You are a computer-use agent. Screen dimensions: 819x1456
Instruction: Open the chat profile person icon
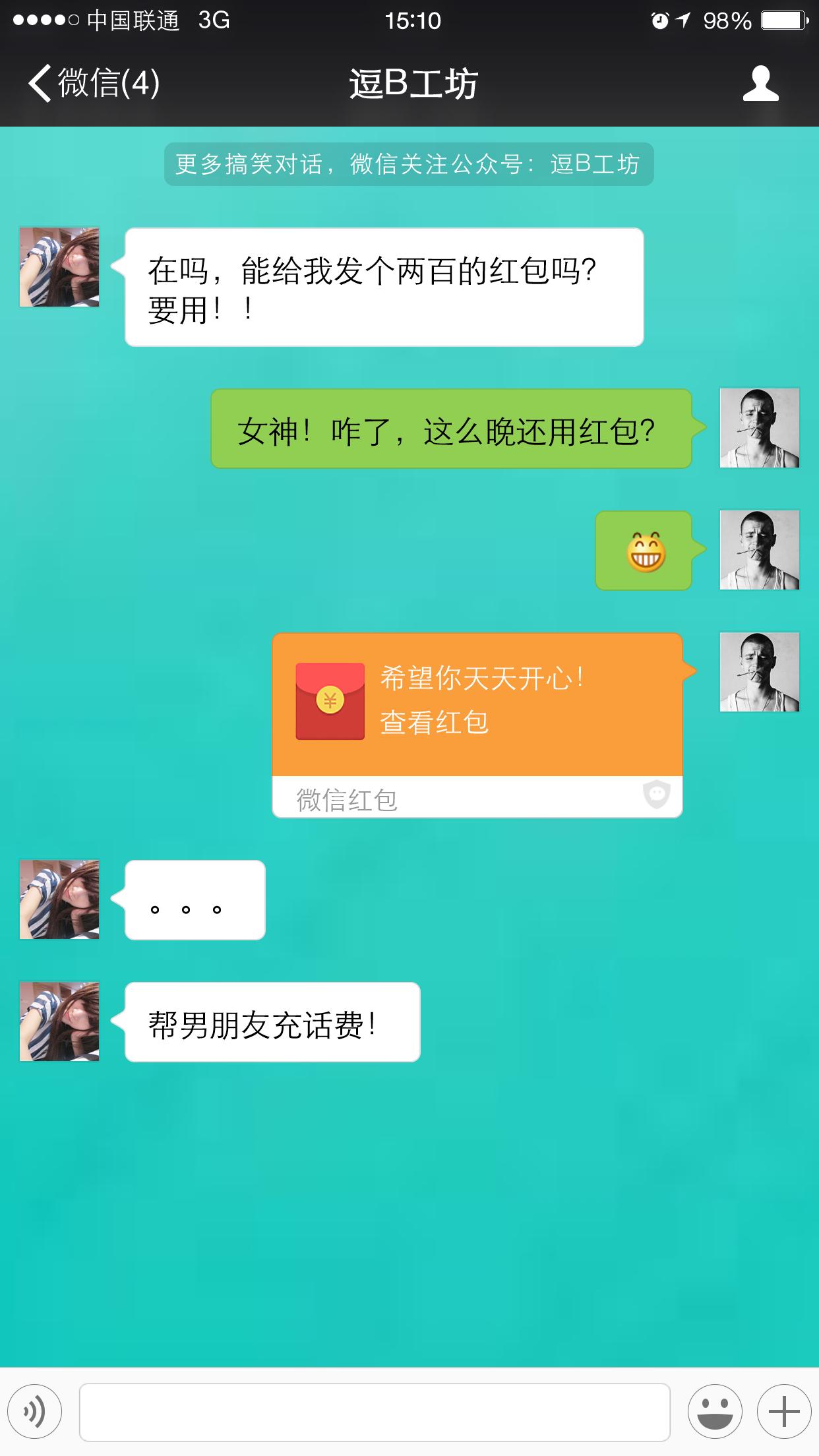tap(760, 84)
